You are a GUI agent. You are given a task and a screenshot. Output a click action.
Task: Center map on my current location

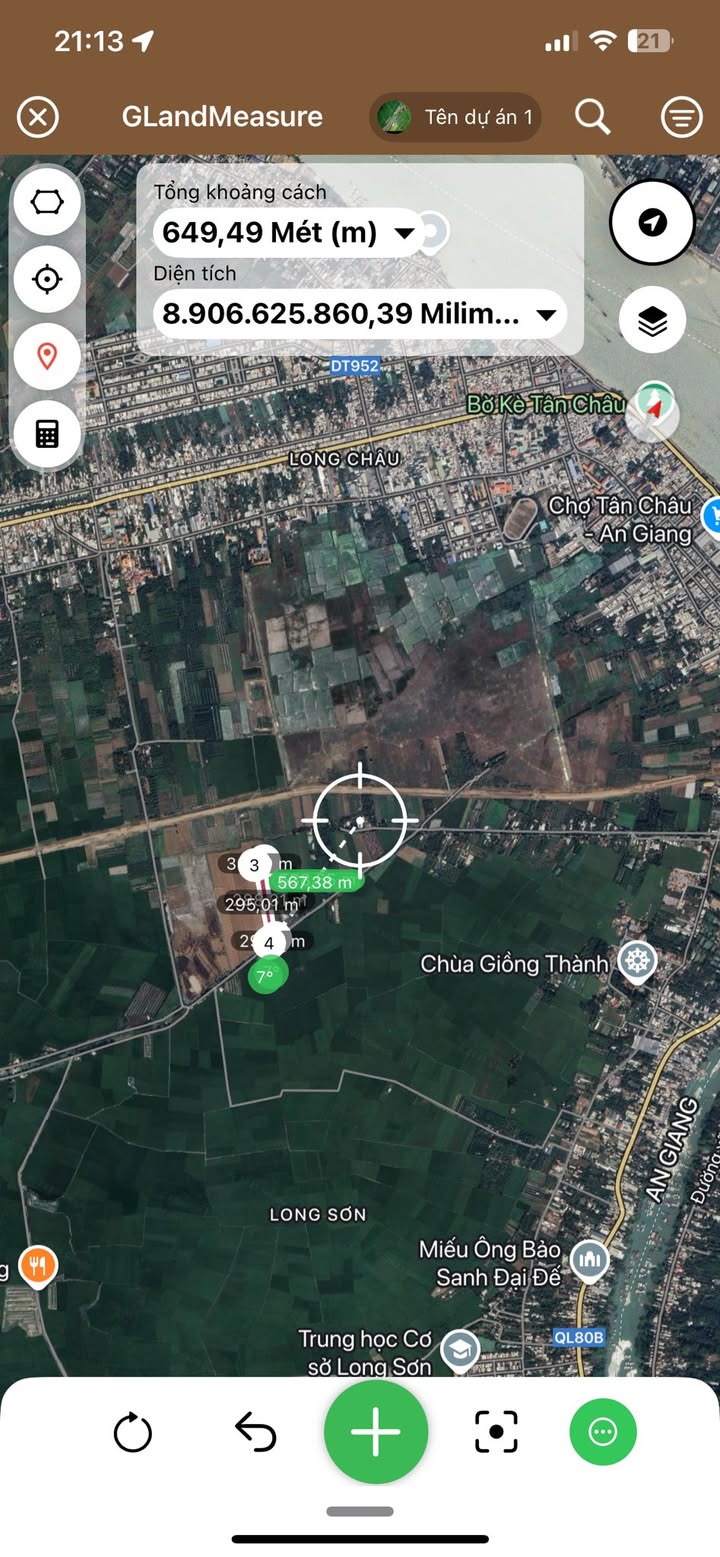click(x=652, y=222)
